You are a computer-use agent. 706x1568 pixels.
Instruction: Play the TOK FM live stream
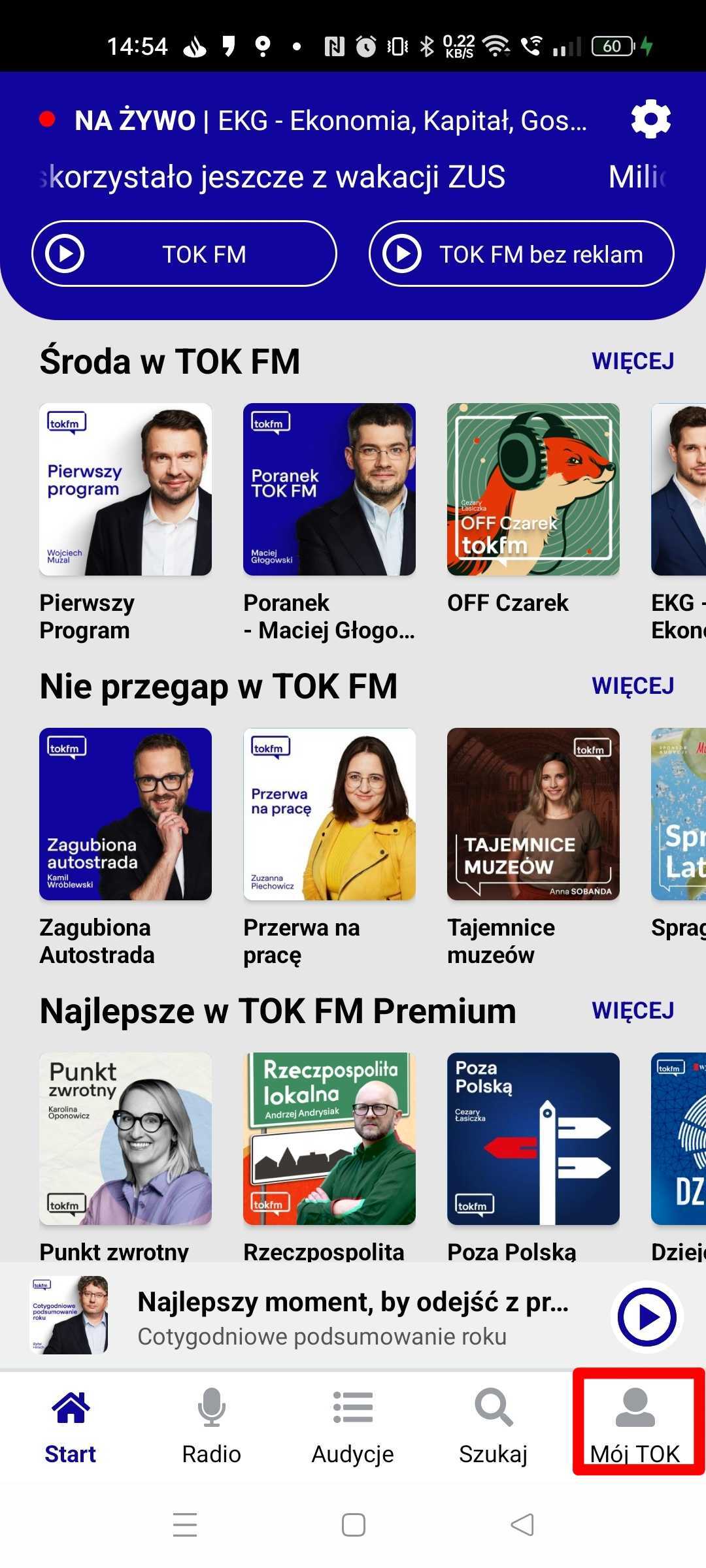(x=184, y=253)
